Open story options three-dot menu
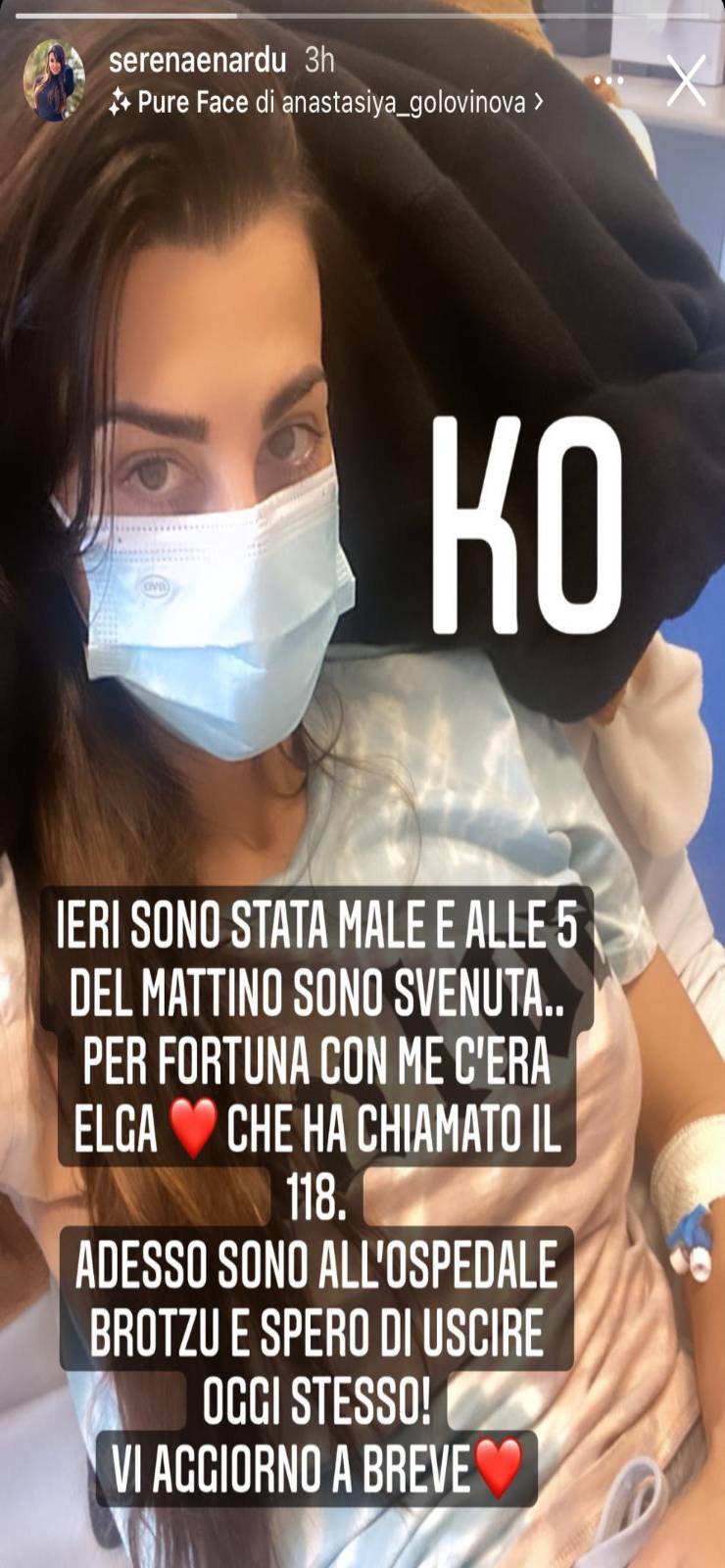 coord(615,79)
